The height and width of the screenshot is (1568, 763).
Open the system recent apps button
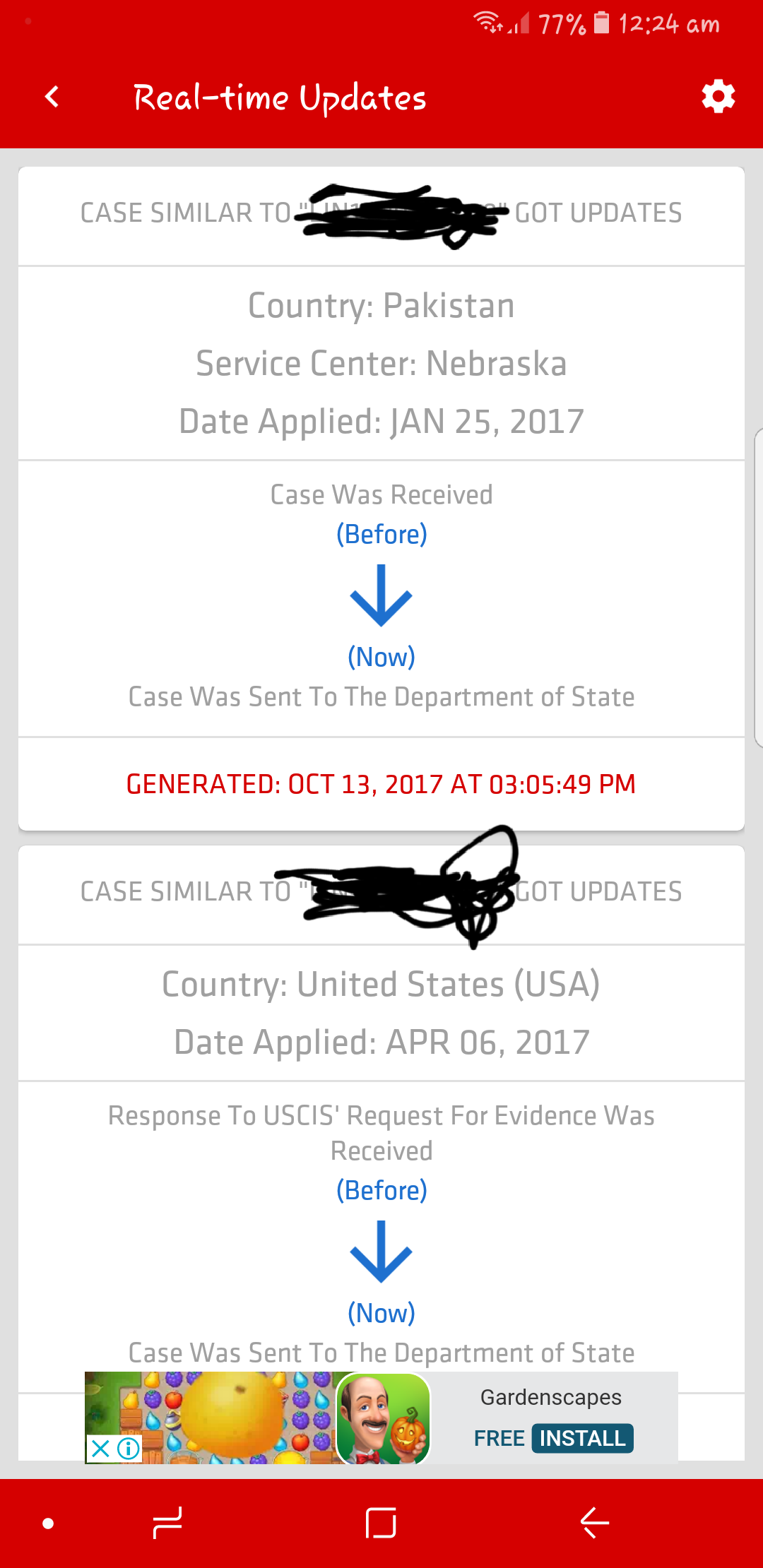click(167, 1522)
